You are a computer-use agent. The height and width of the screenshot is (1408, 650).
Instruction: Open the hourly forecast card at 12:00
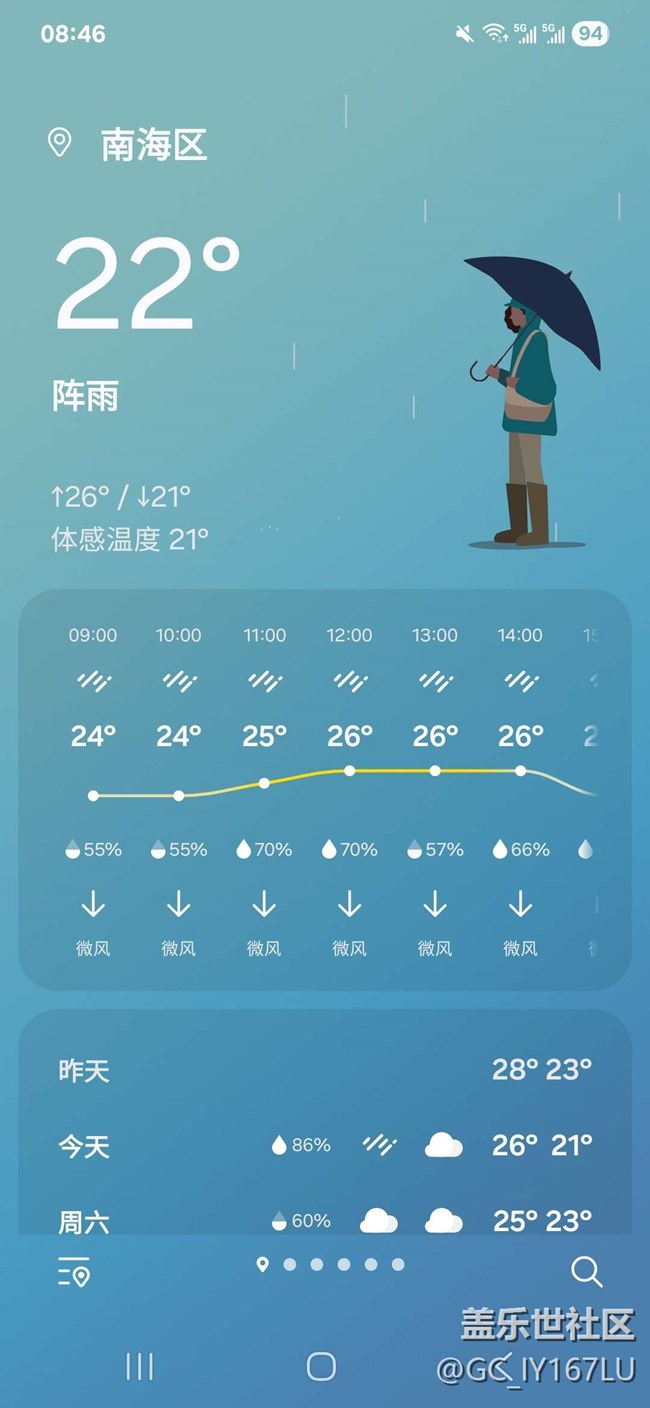(x=349, y=790)
